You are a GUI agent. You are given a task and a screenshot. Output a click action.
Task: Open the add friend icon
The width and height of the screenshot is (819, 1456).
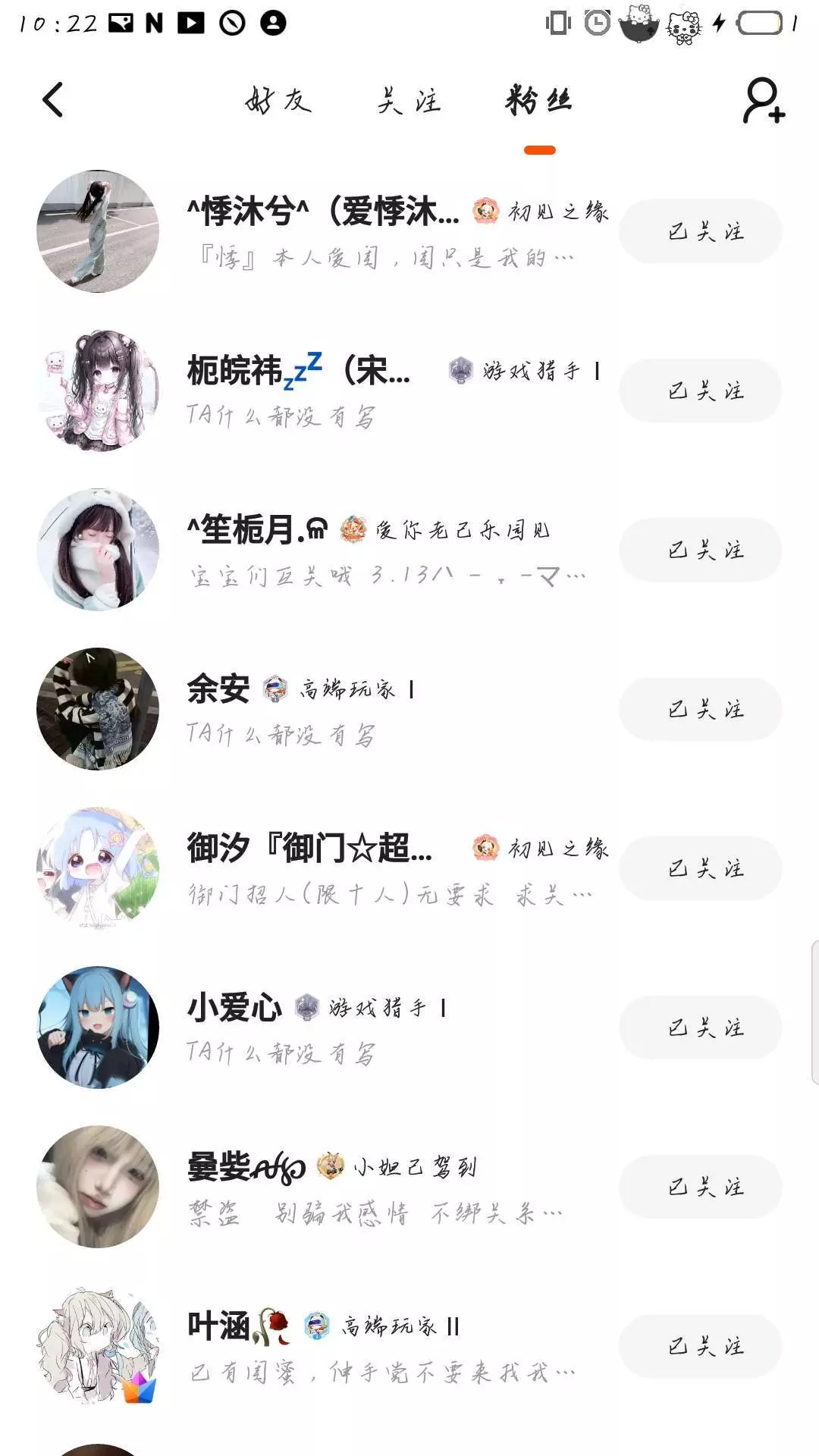(763, 101)
